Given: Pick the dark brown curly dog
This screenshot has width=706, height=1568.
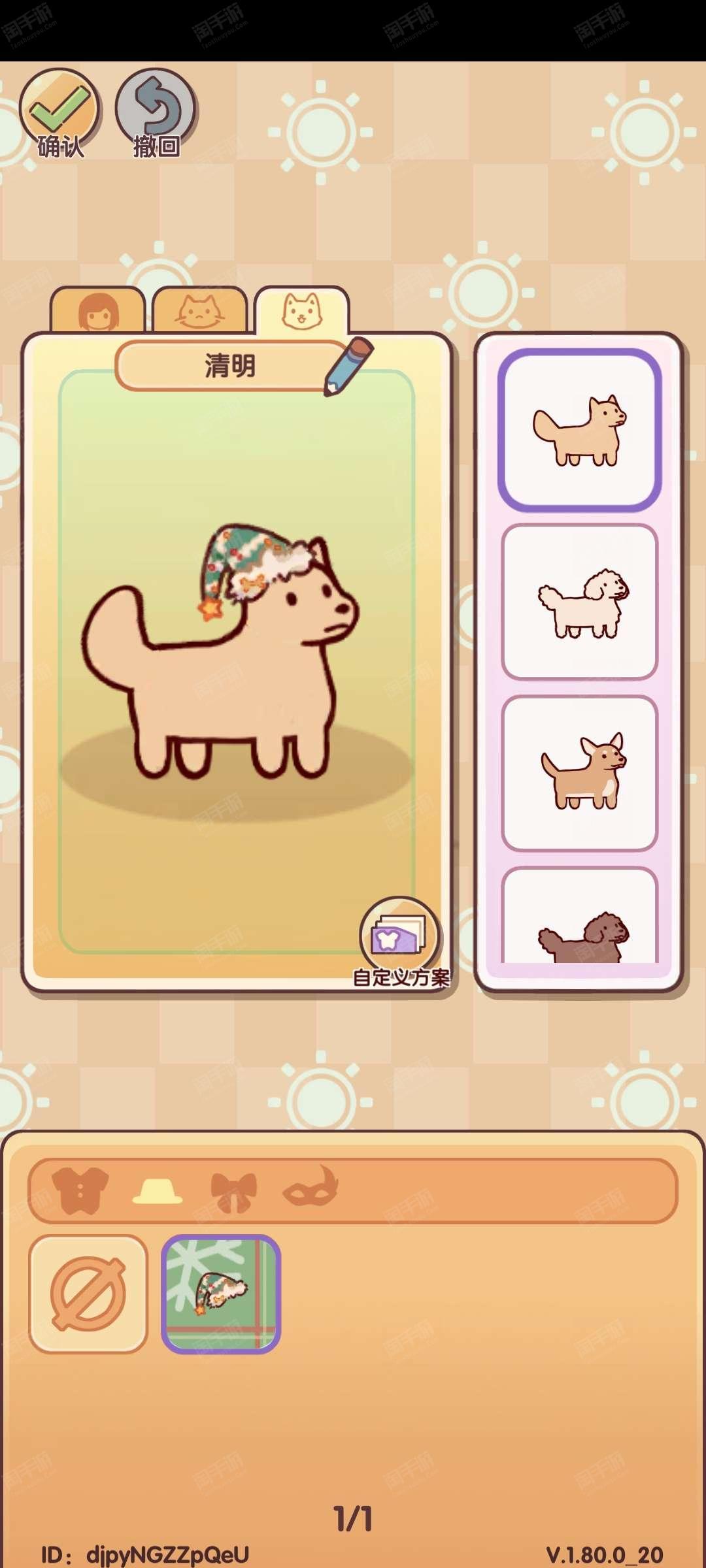Looking at the screenshot, I should pos(580,916).
